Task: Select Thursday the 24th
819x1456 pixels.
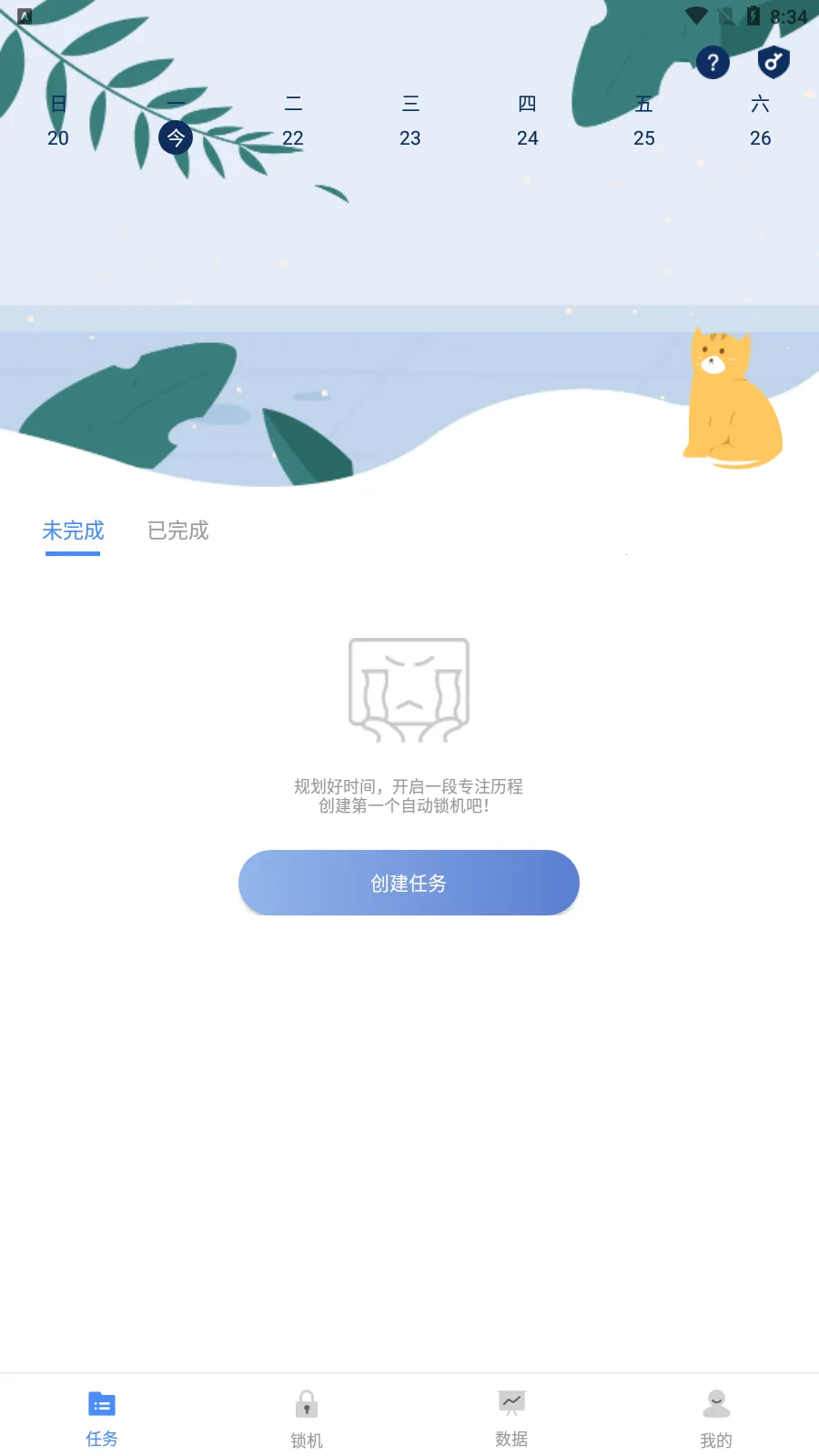Action: (x=528, y=137)
